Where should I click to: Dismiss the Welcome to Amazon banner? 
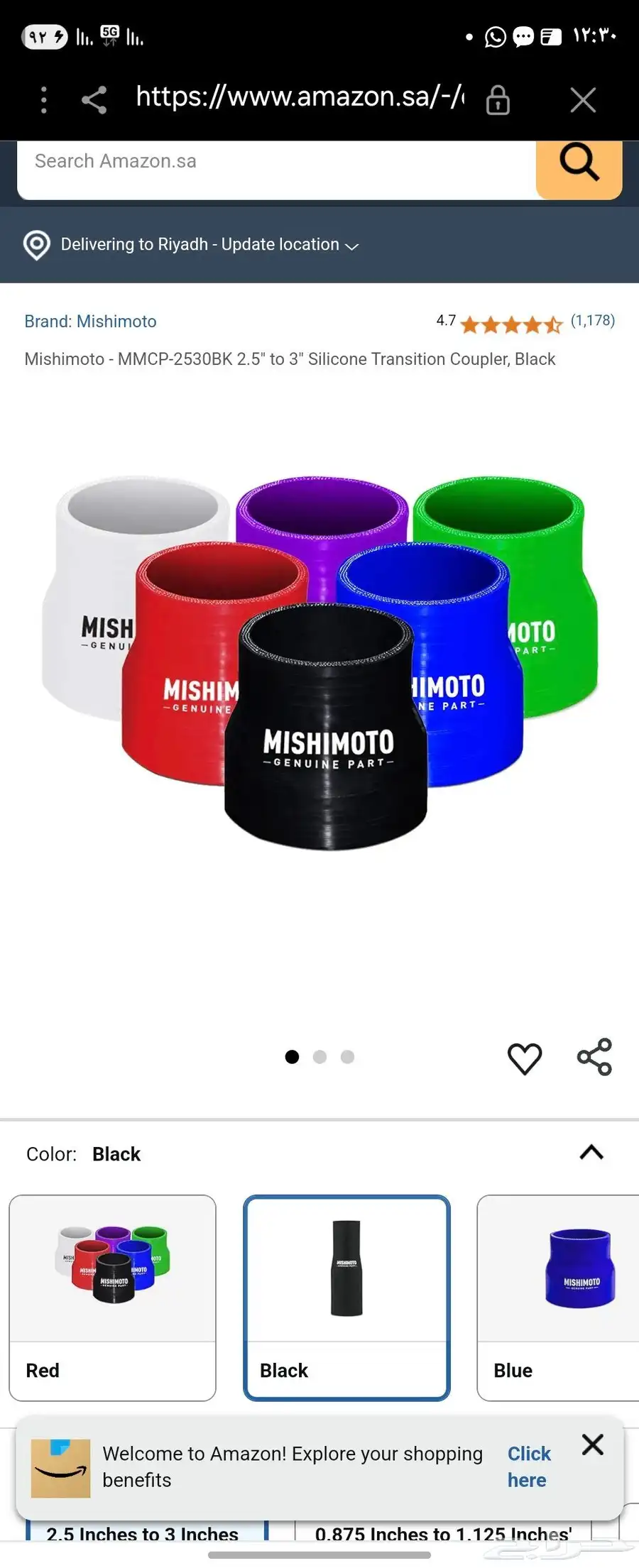593,1445
